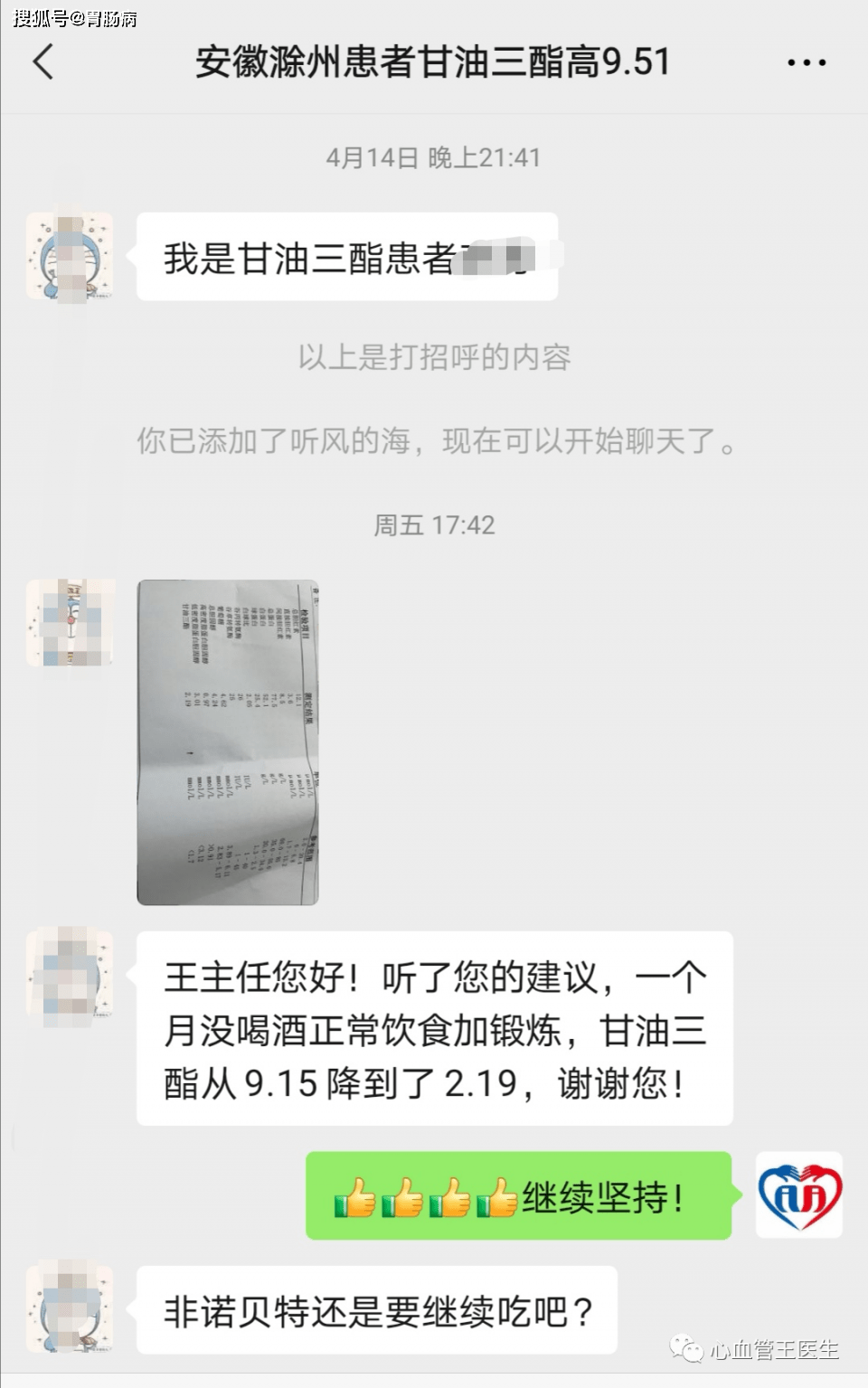
Task: Open the heart-logo avatar beside 继续坚持
Action: [x=799, y=1194]
